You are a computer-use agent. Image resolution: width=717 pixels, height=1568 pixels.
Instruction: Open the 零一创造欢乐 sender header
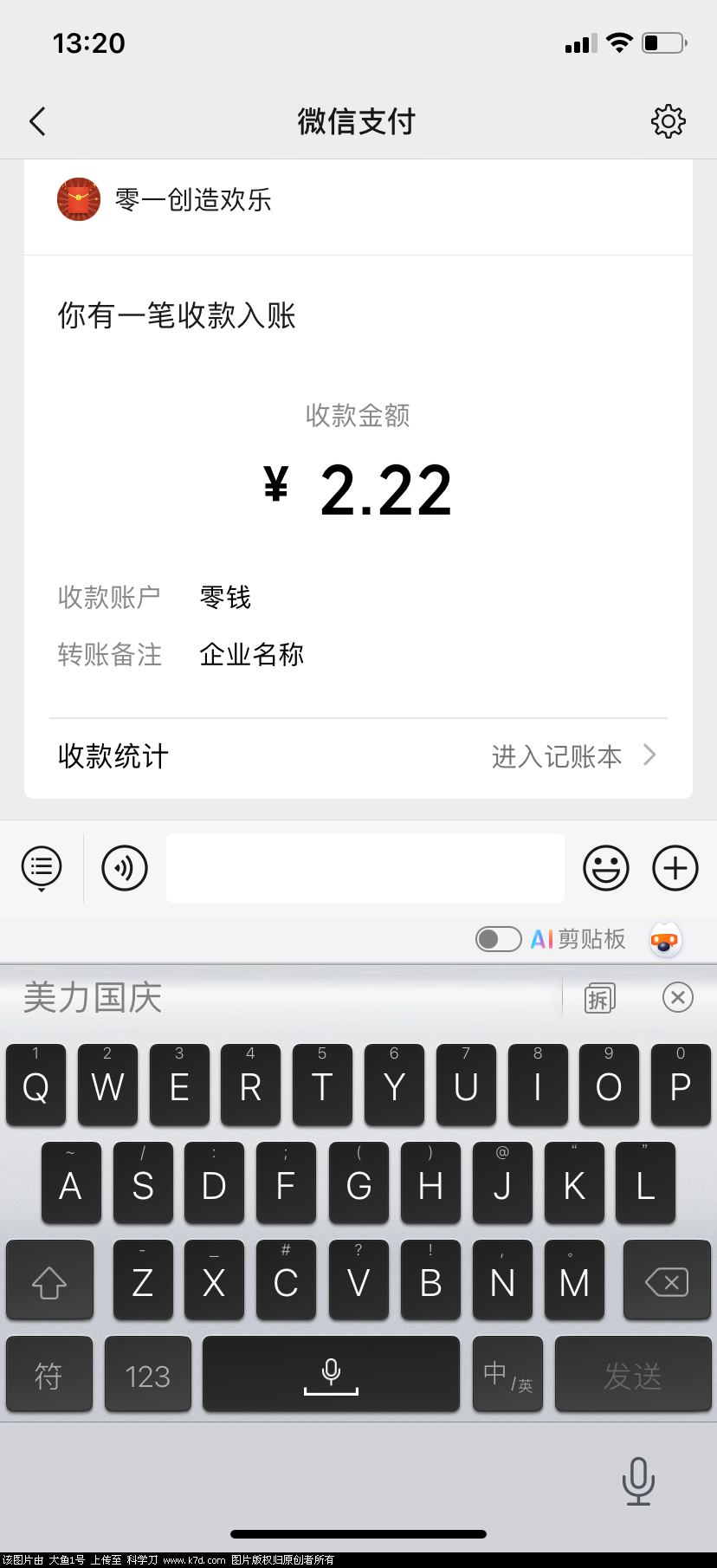coord(193,200)
